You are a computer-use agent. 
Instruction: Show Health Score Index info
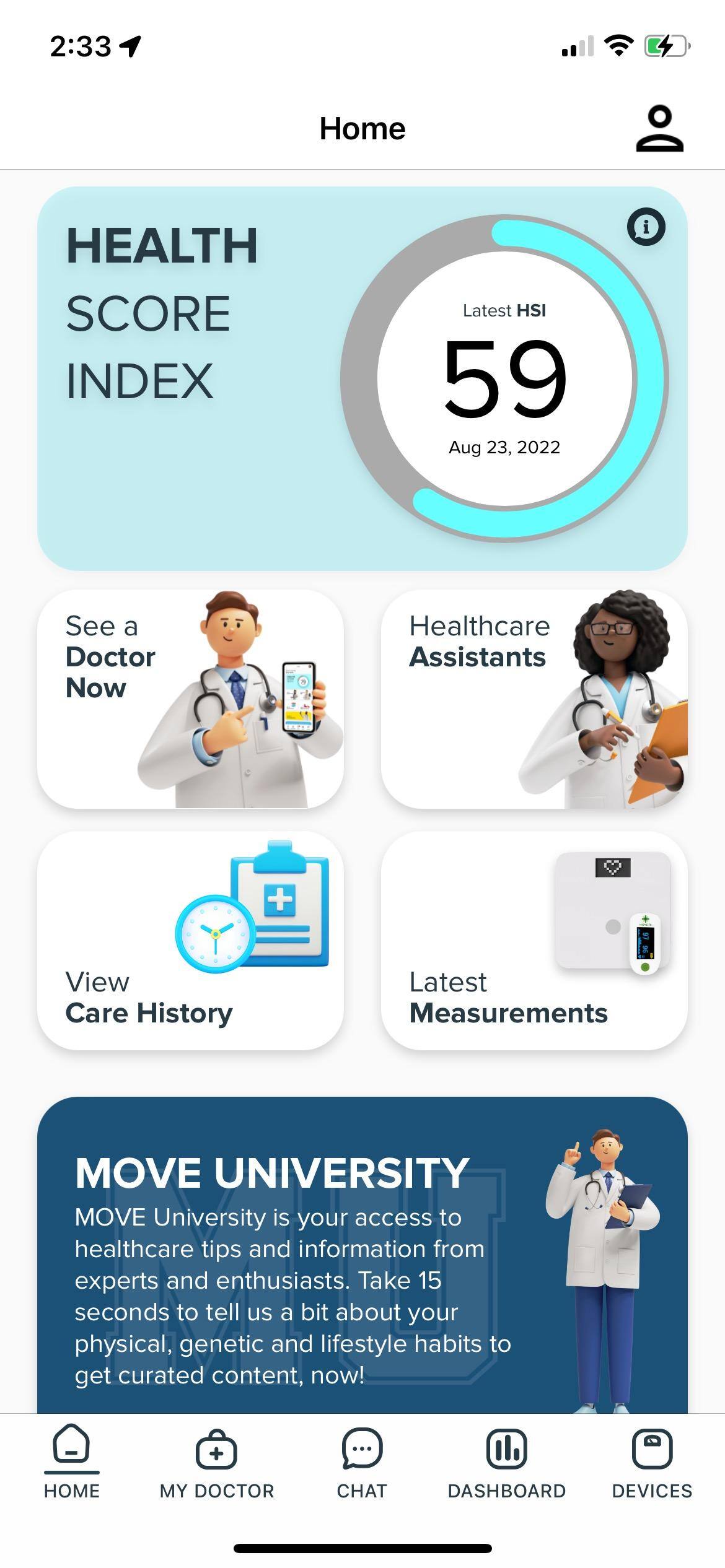click(x=646, y=227)
